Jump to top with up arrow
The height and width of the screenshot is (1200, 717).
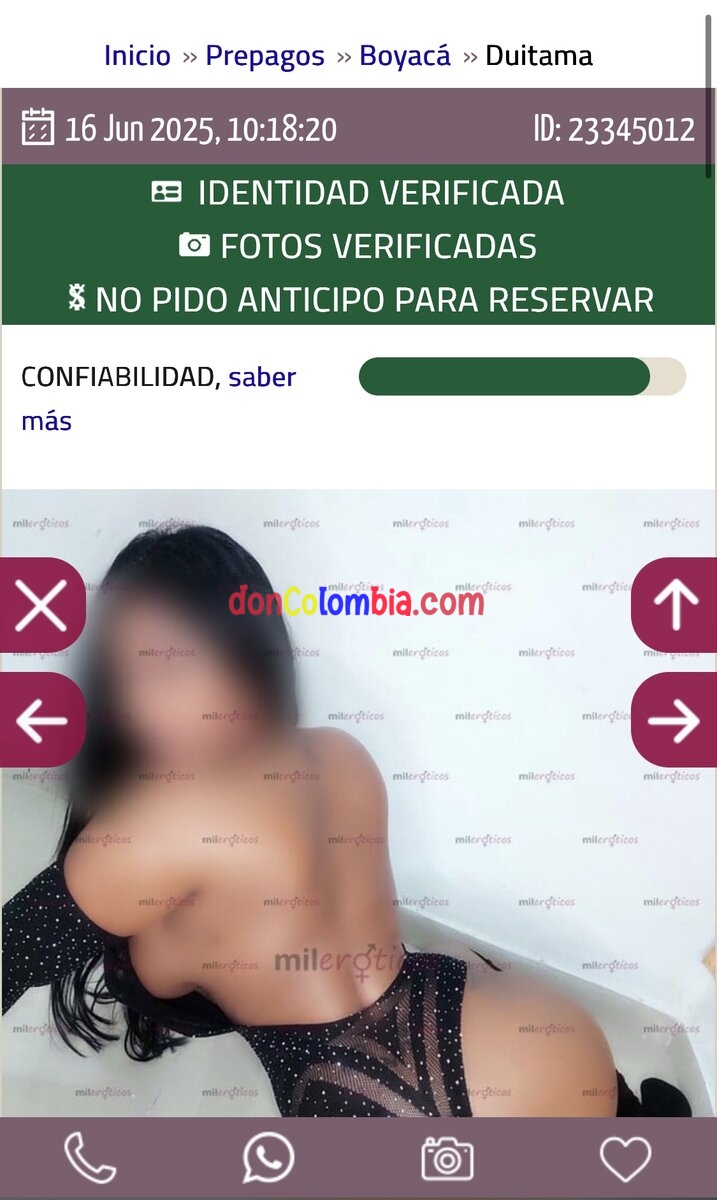tap(675, 606)
